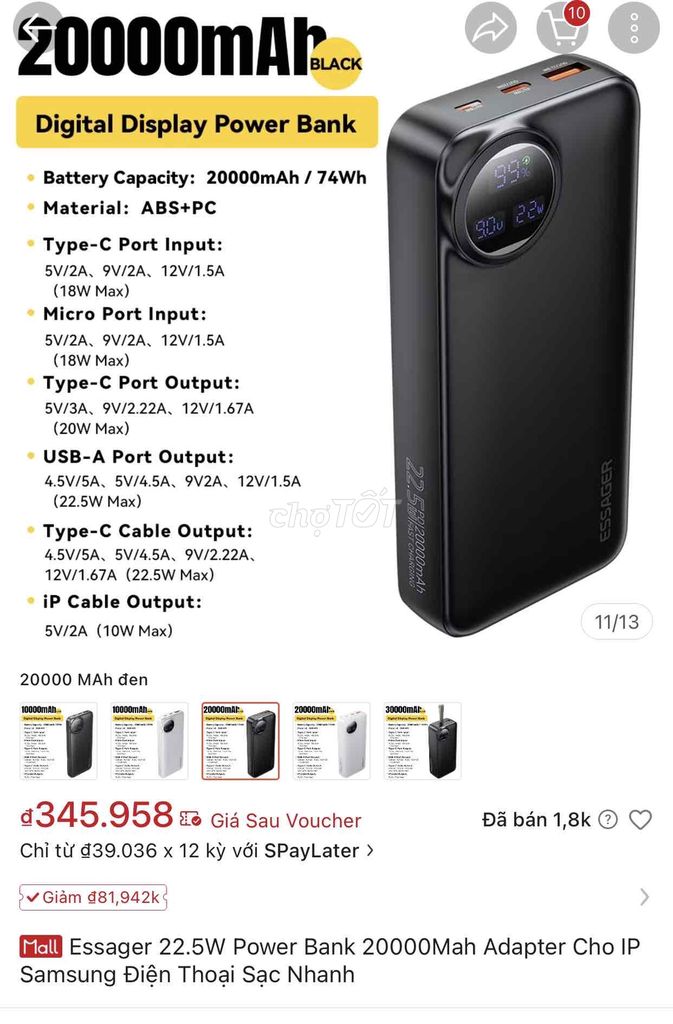Go back using the top-left arrow
This screenshot has height=1024, width=673.
38,29
